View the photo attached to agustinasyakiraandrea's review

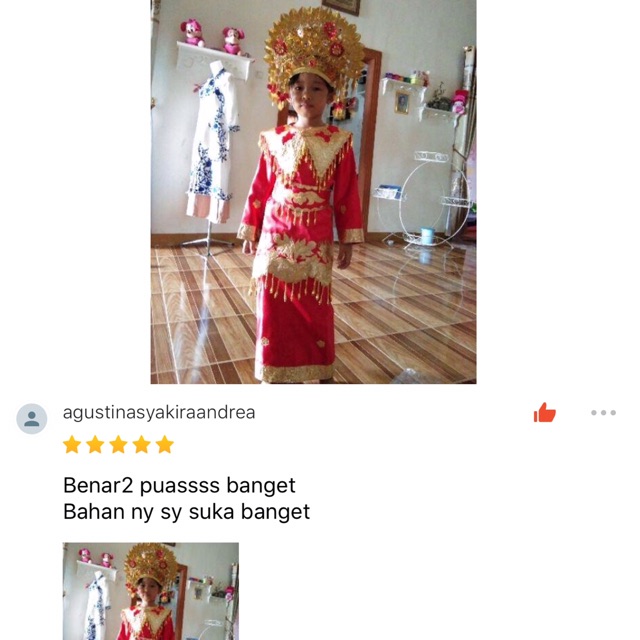tap(150, 590)
